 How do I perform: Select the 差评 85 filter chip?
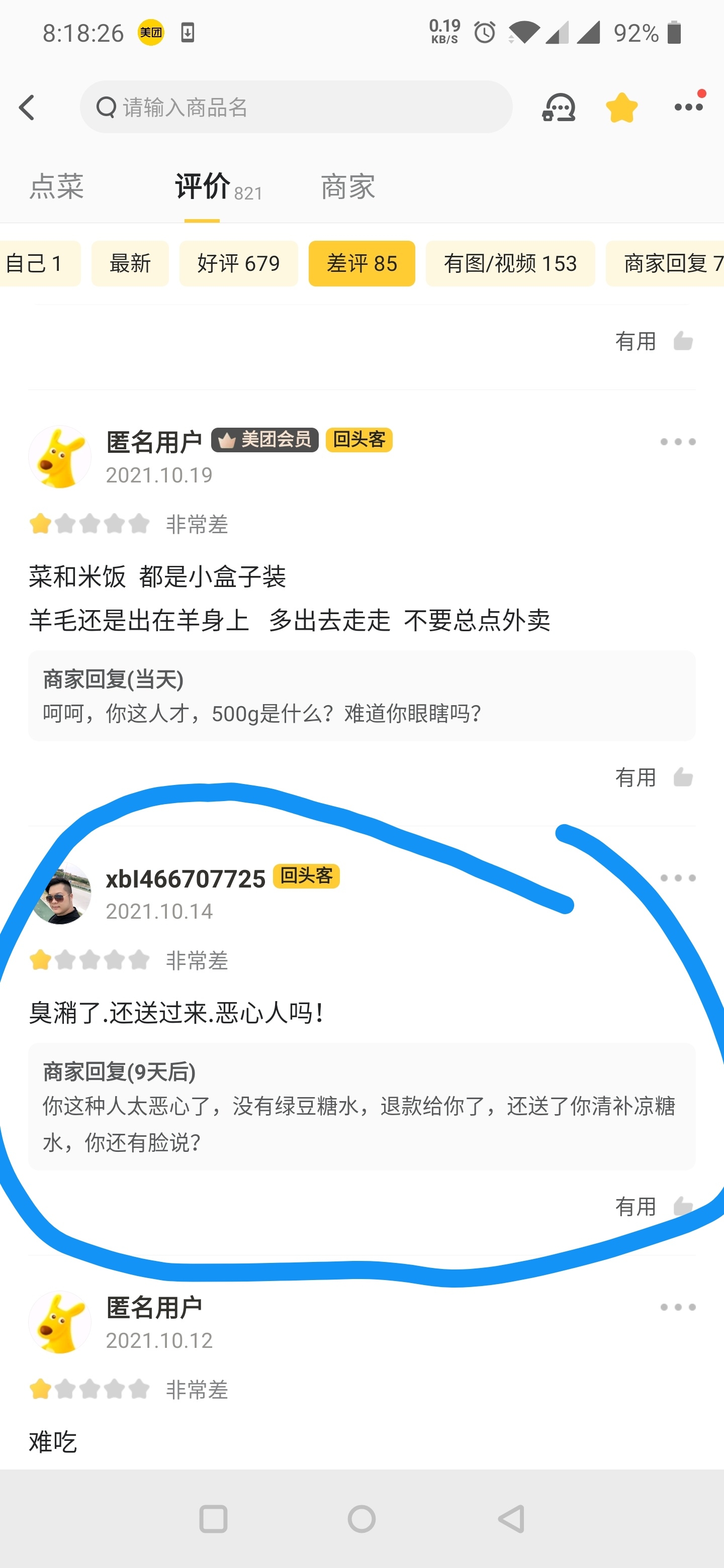tap(361, 263)
